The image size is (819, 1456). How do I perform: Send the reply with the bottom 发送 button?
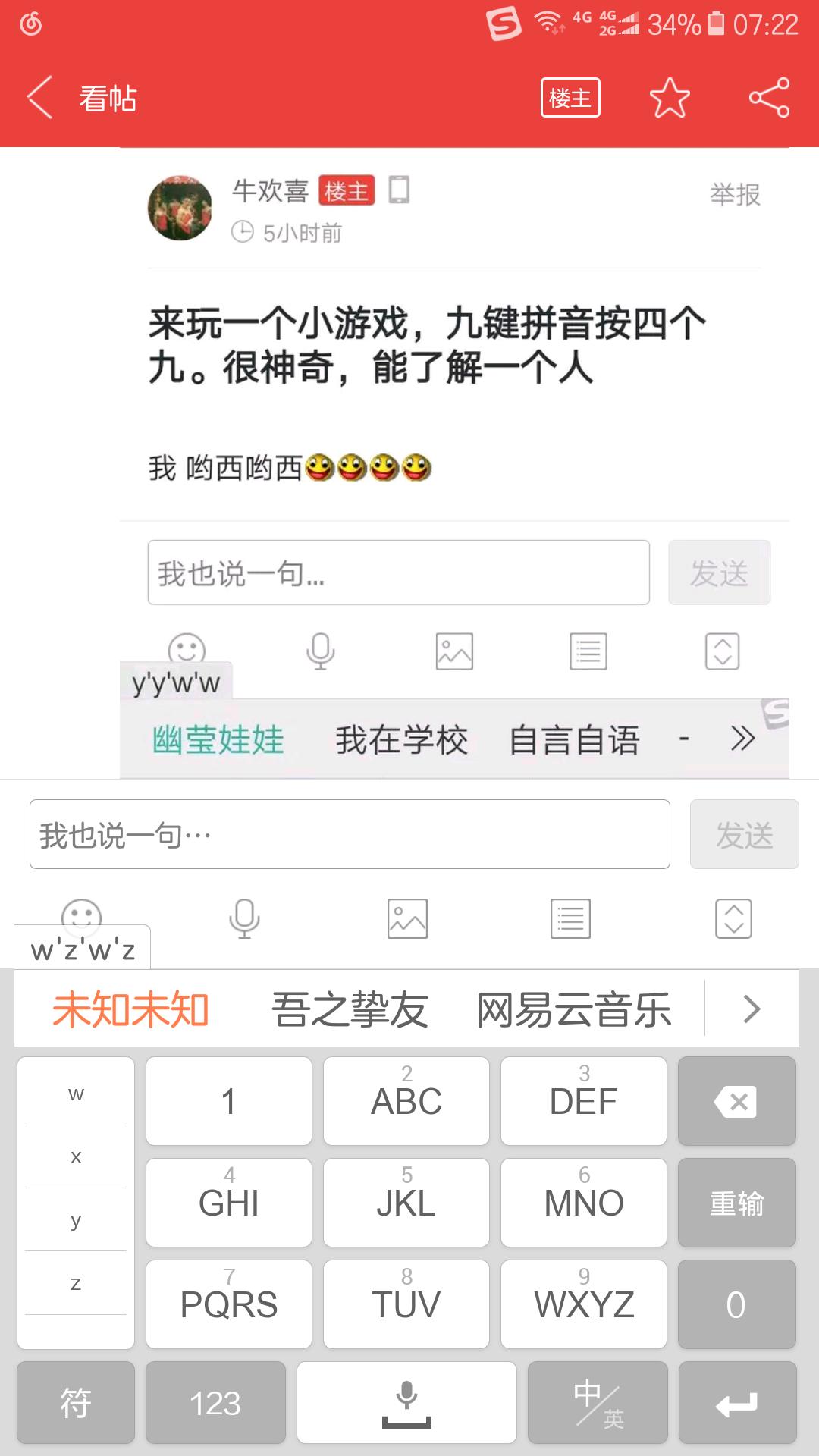[x=744, y=834]
